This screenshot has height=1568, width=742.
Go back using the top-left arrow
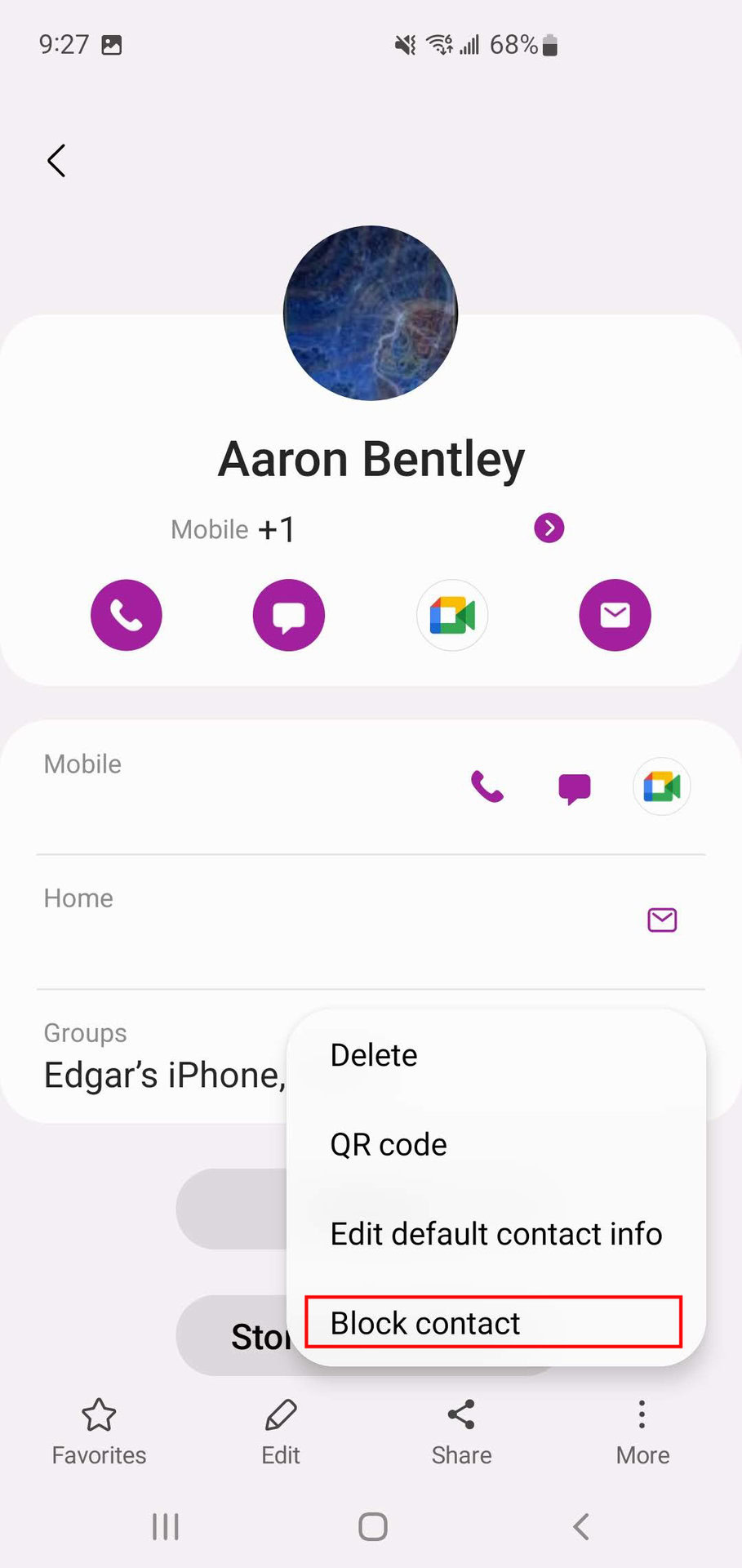[x=56, y=161]
